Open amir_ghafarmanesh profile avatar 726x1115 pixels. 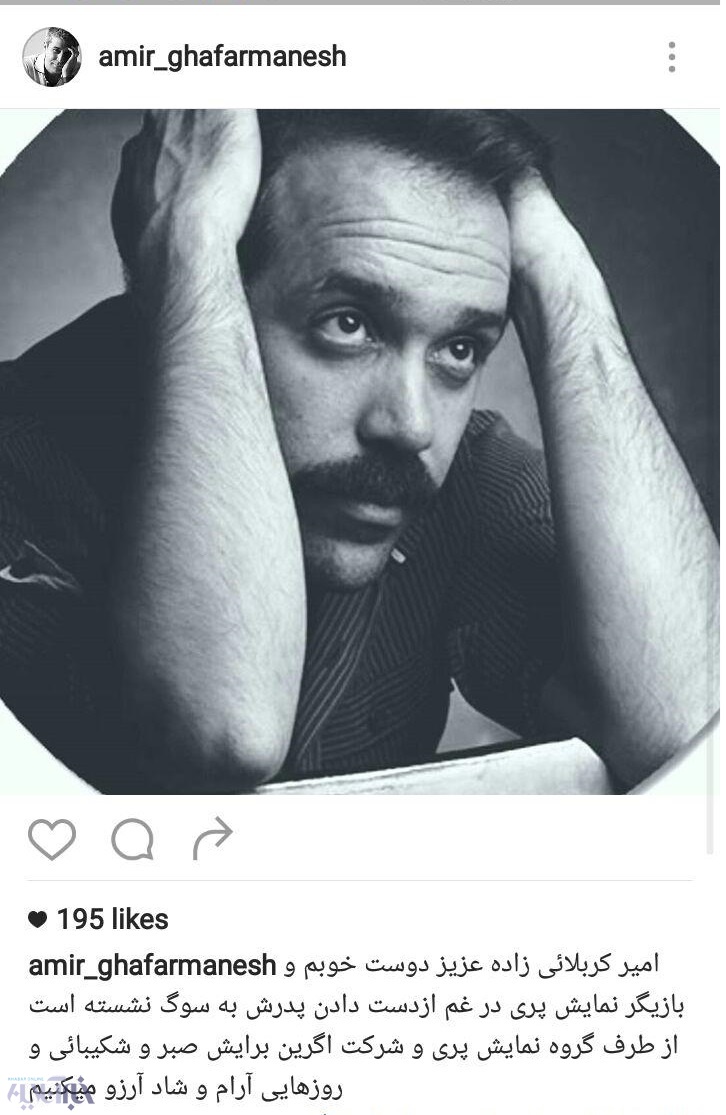coord(51,57)
